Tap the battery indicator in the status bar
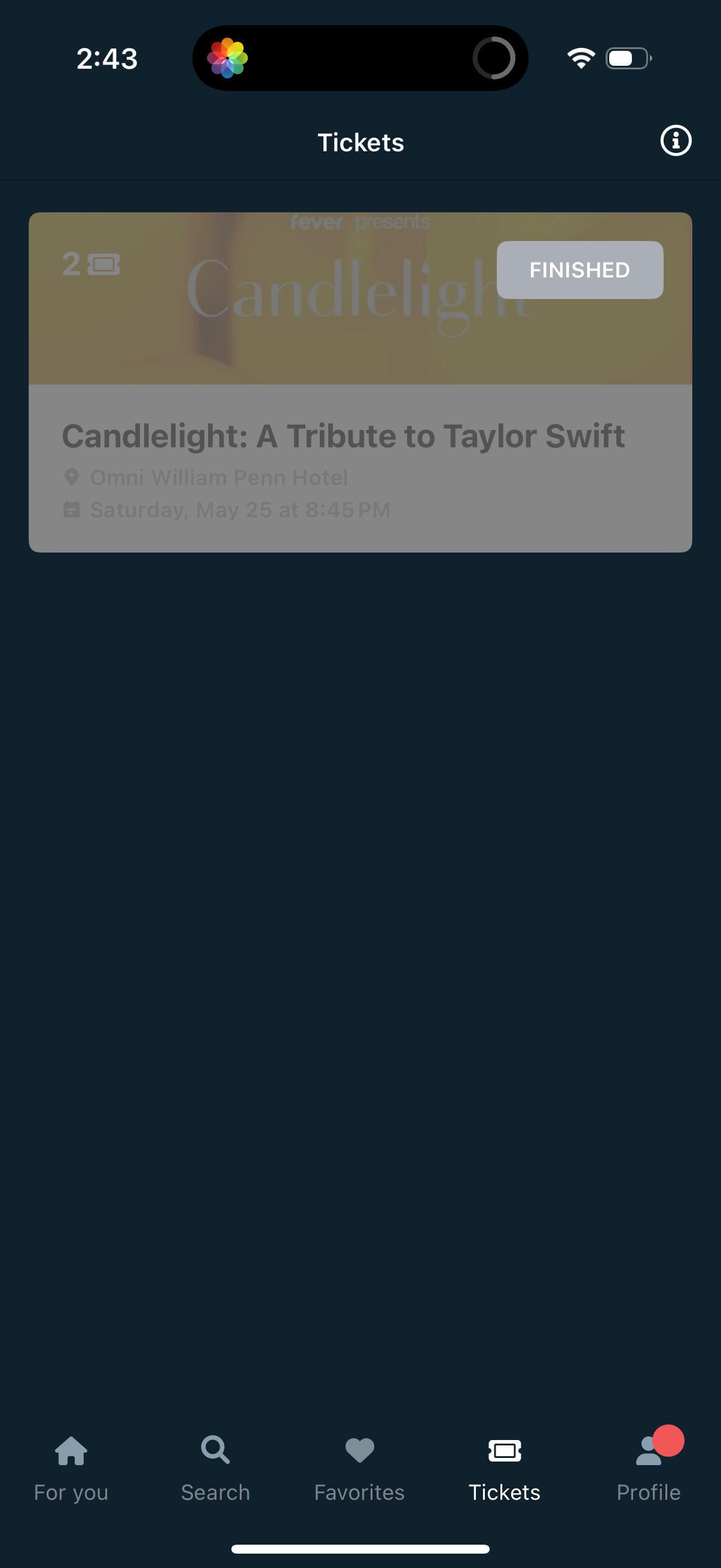The height and width of the screenshot is (1568, 721). (x=628, y=57)
